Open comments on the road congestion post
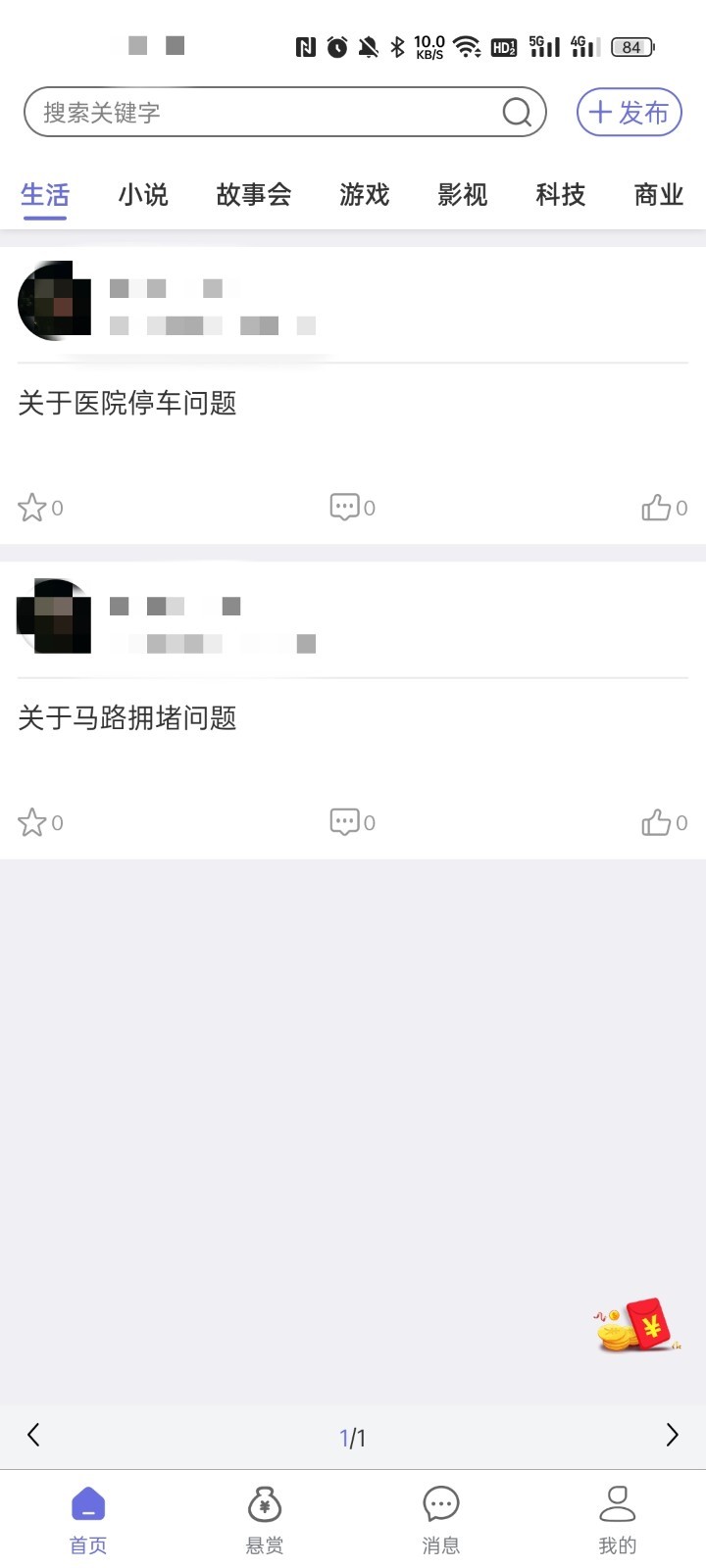This screenshot has height=1568, width=706. point(350,822)
